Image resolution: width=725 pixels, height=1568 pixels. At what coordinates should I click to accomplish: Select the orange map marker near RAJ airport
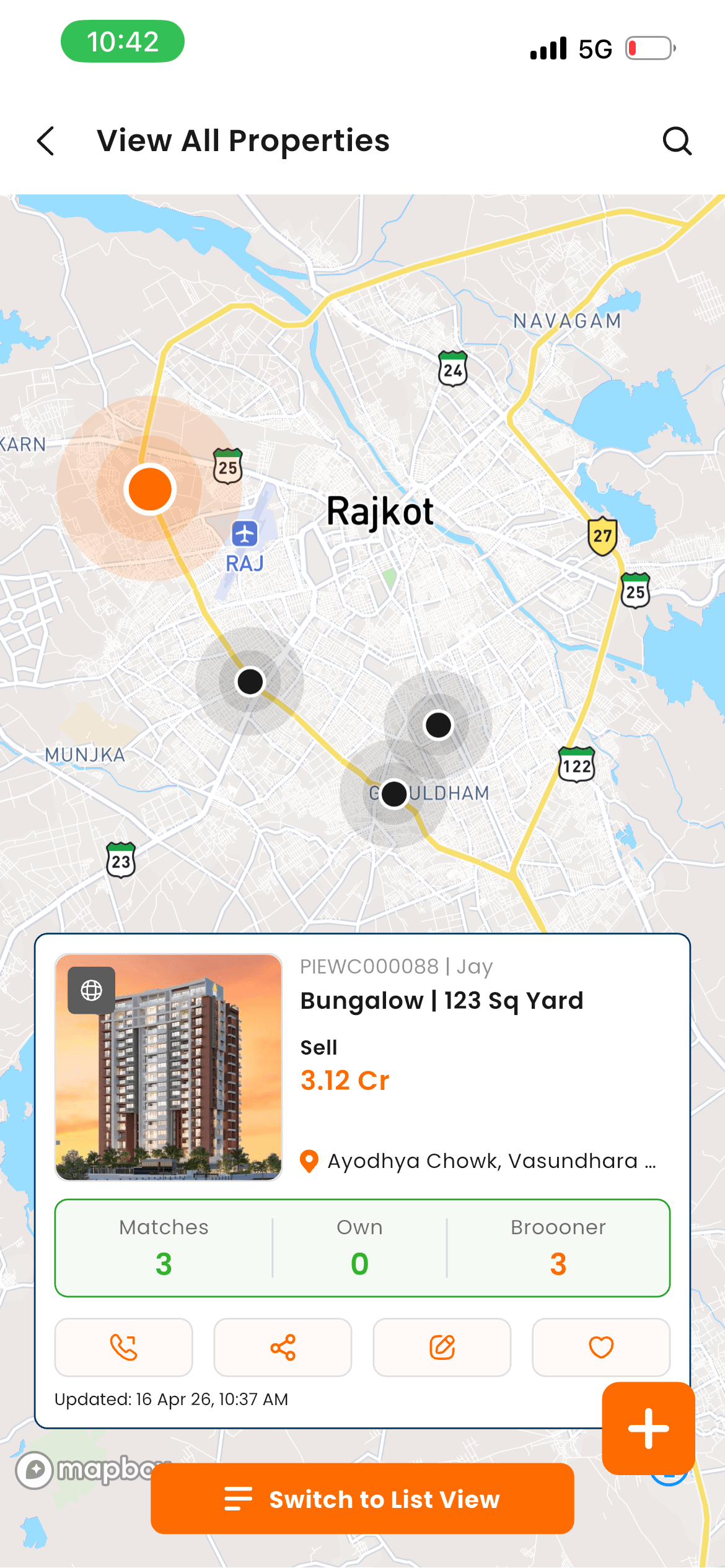tap(150, 489)
